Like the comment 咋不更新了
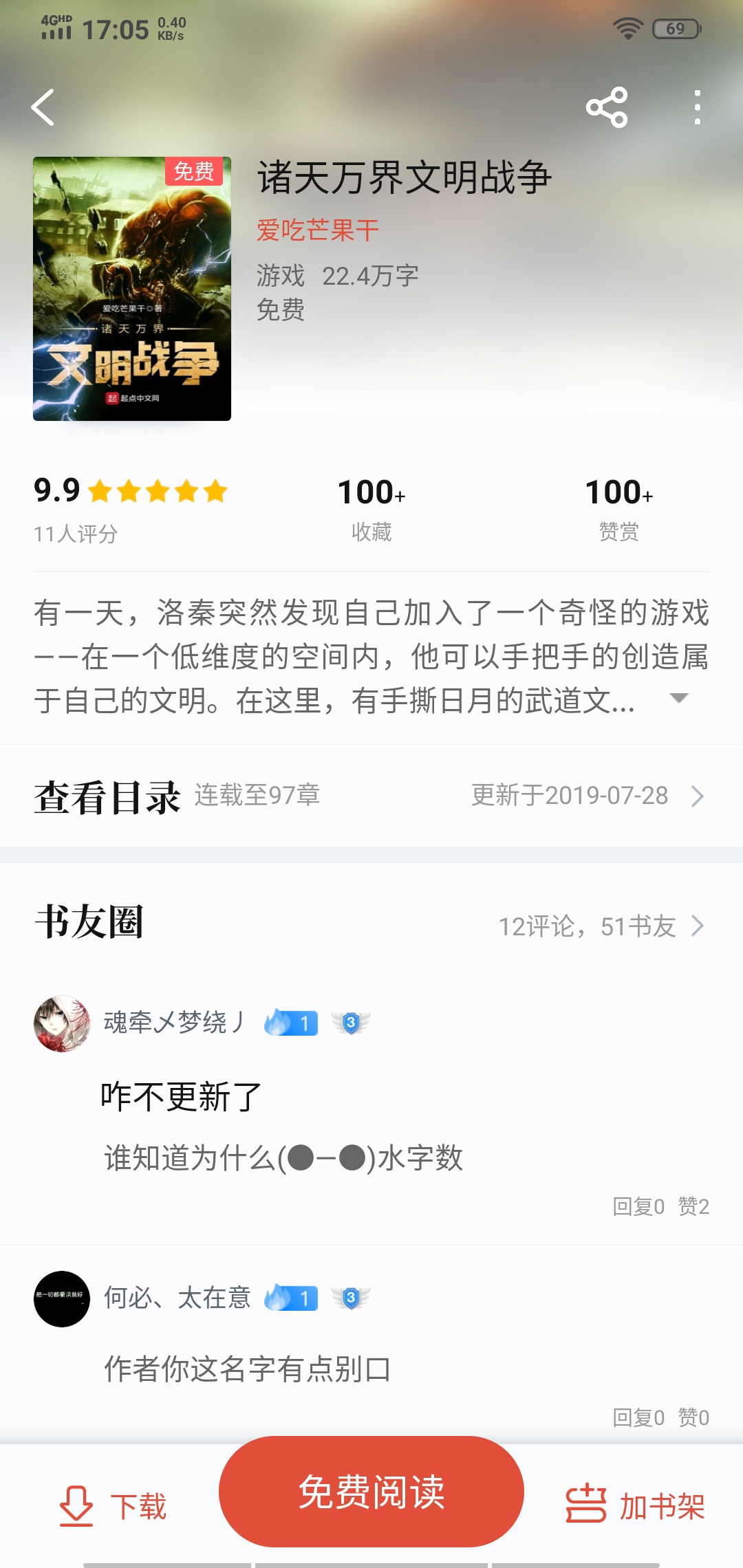This screenshot has width=743, height=1568. [693, 1206]
